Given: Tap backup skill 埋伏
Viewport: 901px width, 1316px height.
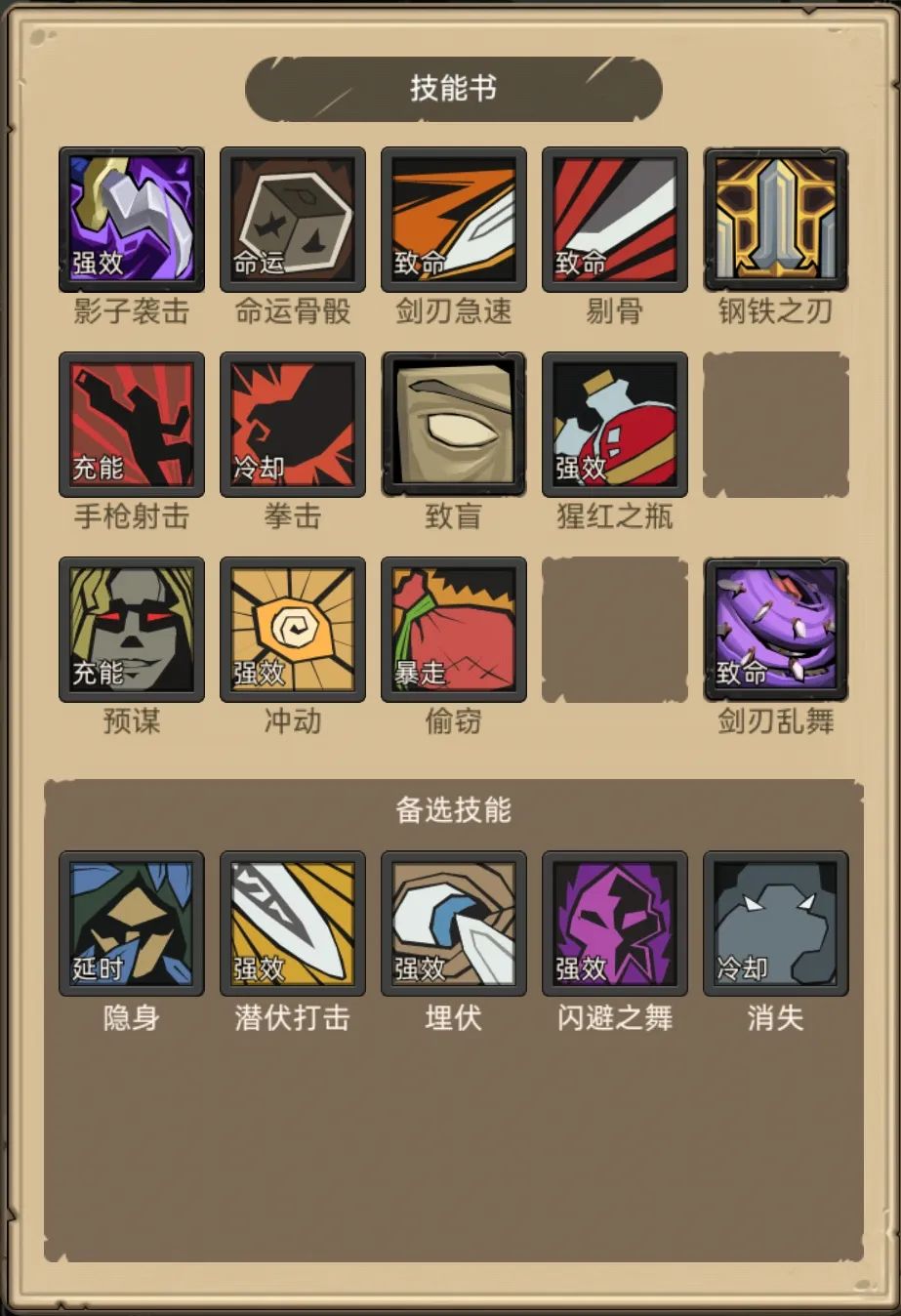Looking at the screenshot, I should pyautogui.click(x=454, y=924).
